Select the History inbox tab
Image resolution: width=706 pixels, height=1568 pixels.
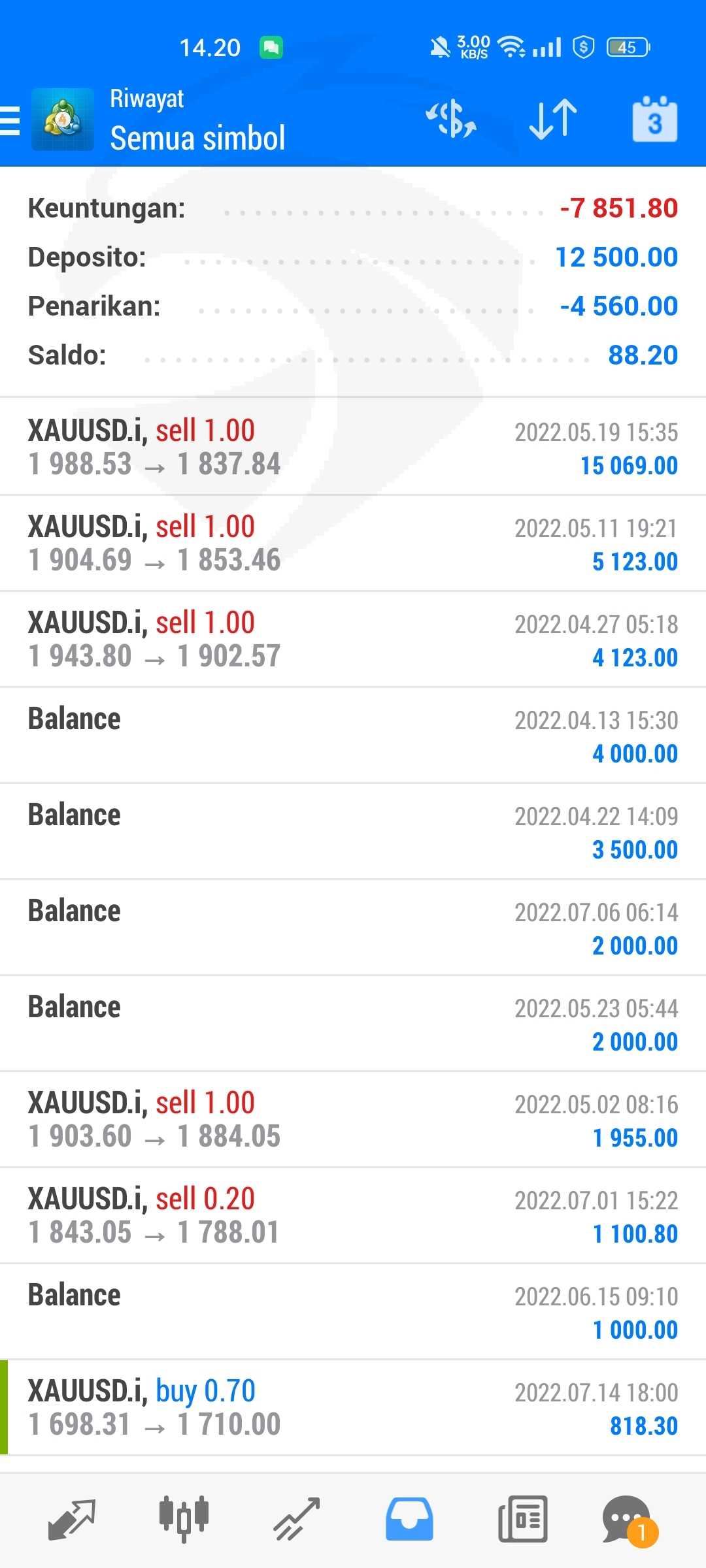pos(409,1520)
